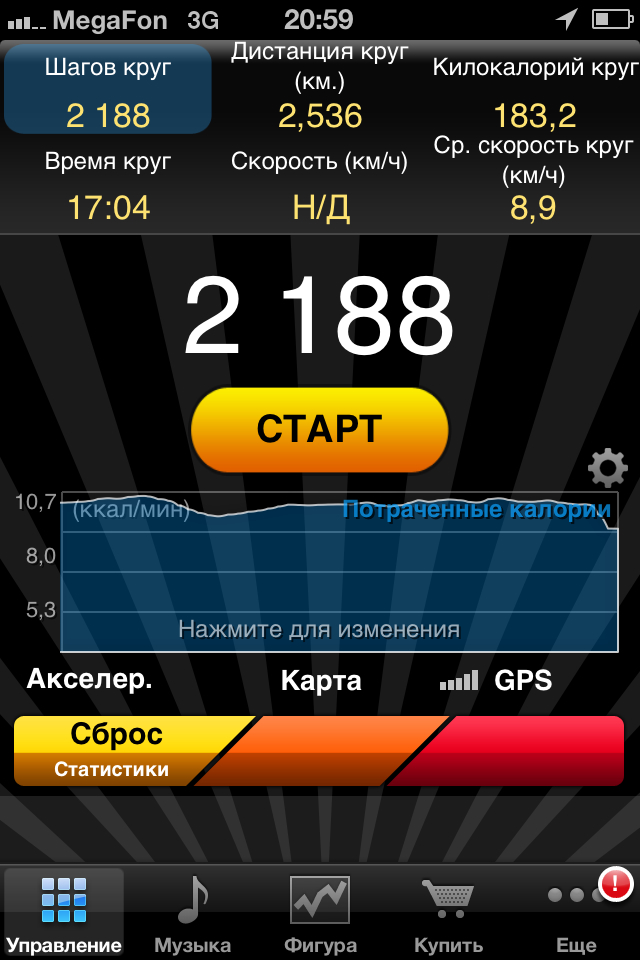640x960 pixels.
Task: Select the Время круг stat
Action: tap(108, 185)
